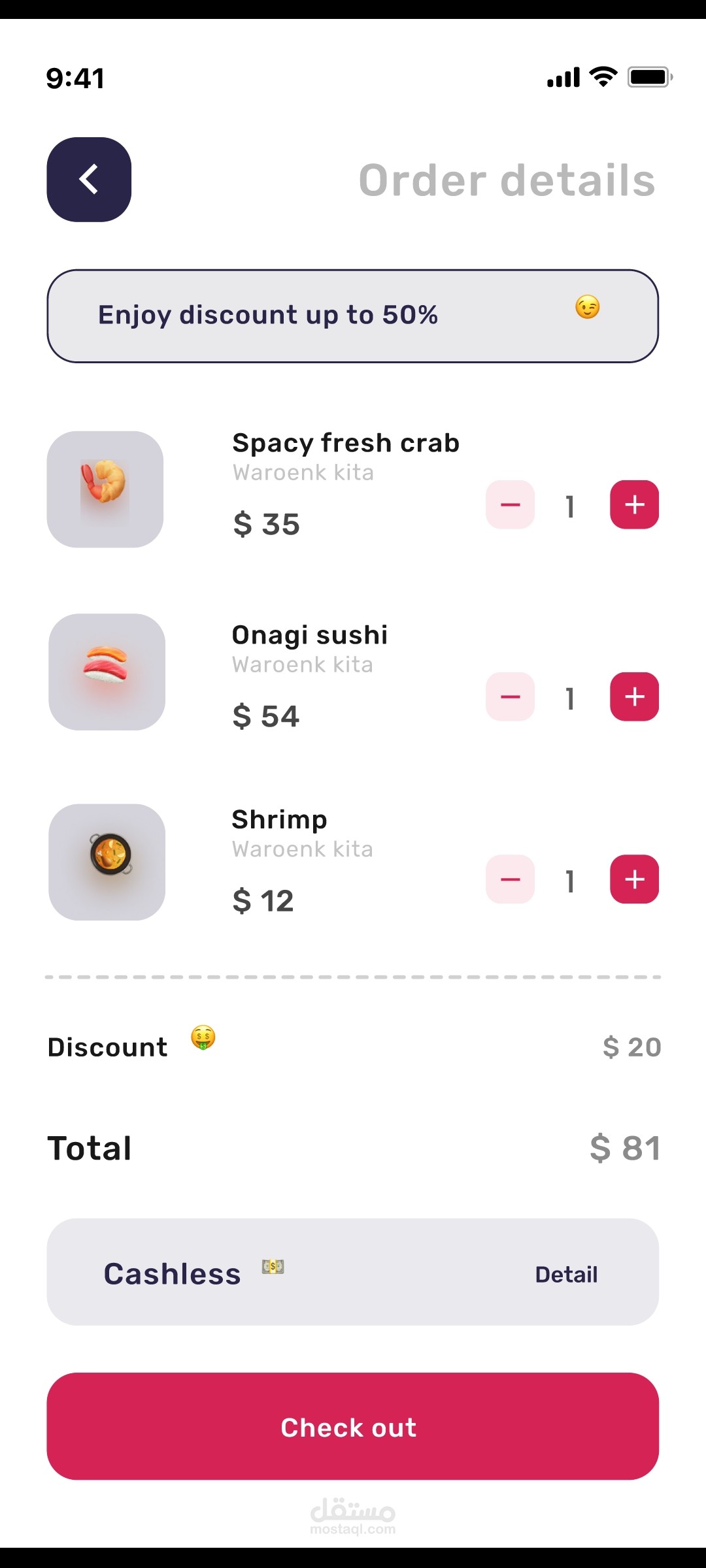Select the Shrimp dish thumbnail

coord(107,862)
